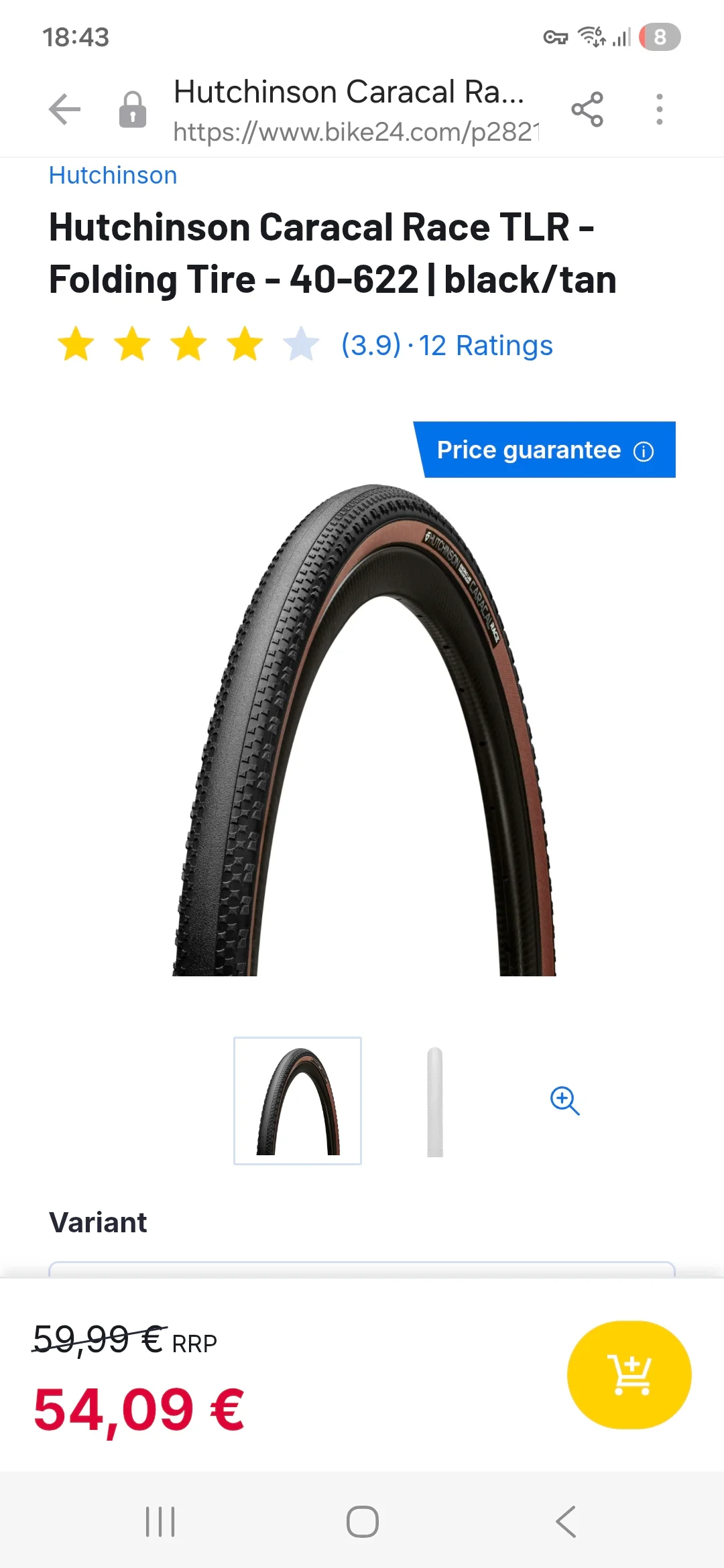
Task: Share this product page
Action: (587, 109)
